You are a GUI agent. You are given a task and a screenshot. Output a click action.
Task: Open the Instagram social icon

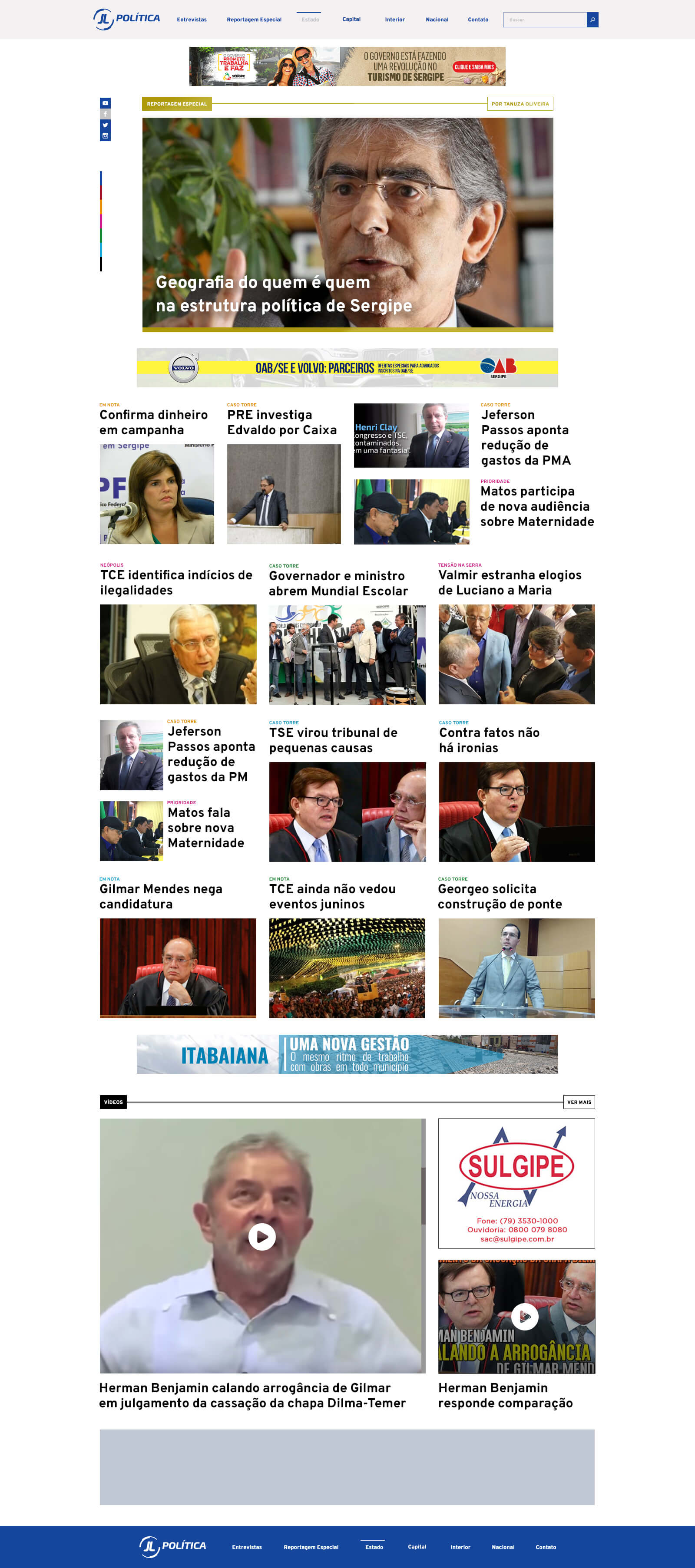click(106, 136)
